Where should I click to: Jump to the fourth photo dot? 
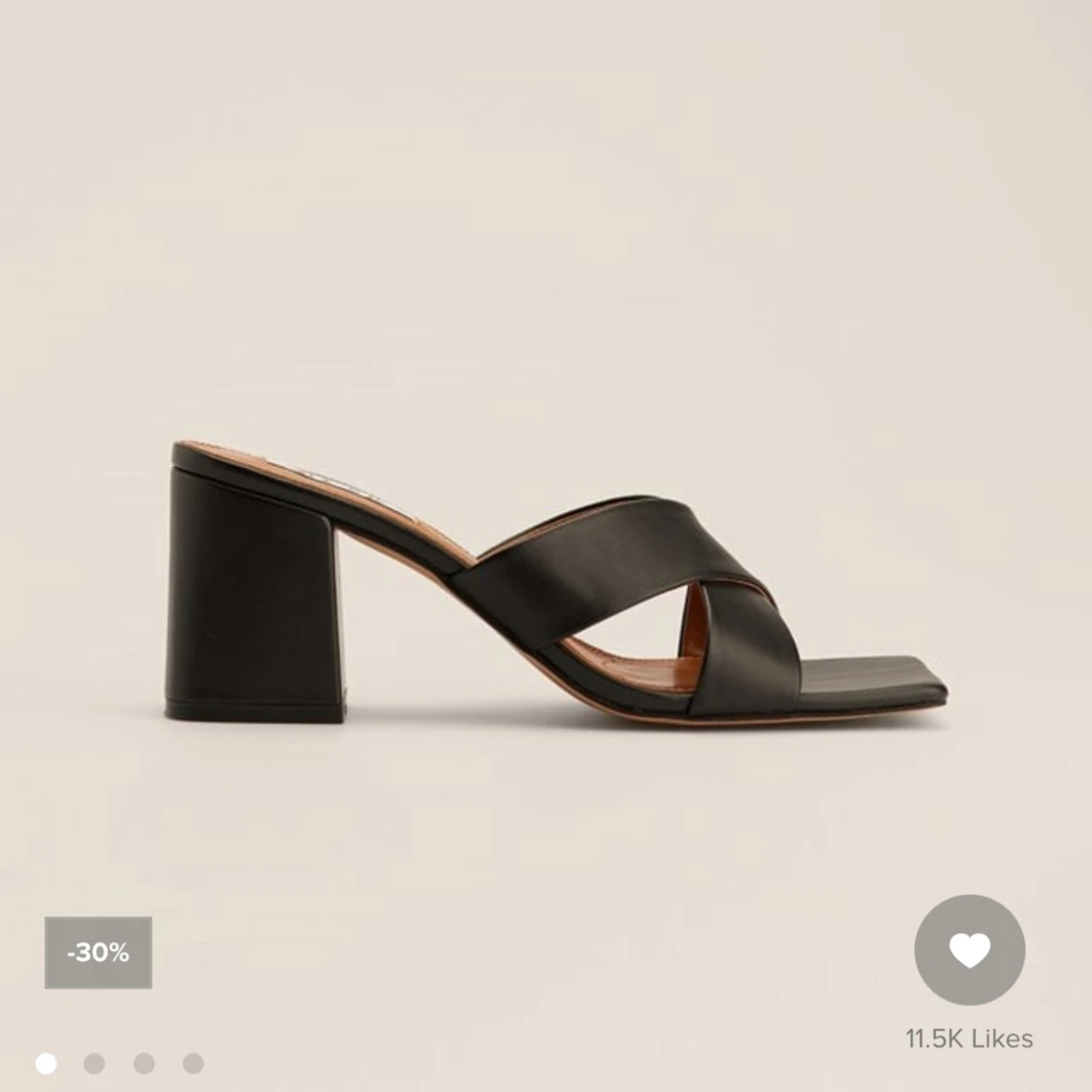tap(193, 1063)
